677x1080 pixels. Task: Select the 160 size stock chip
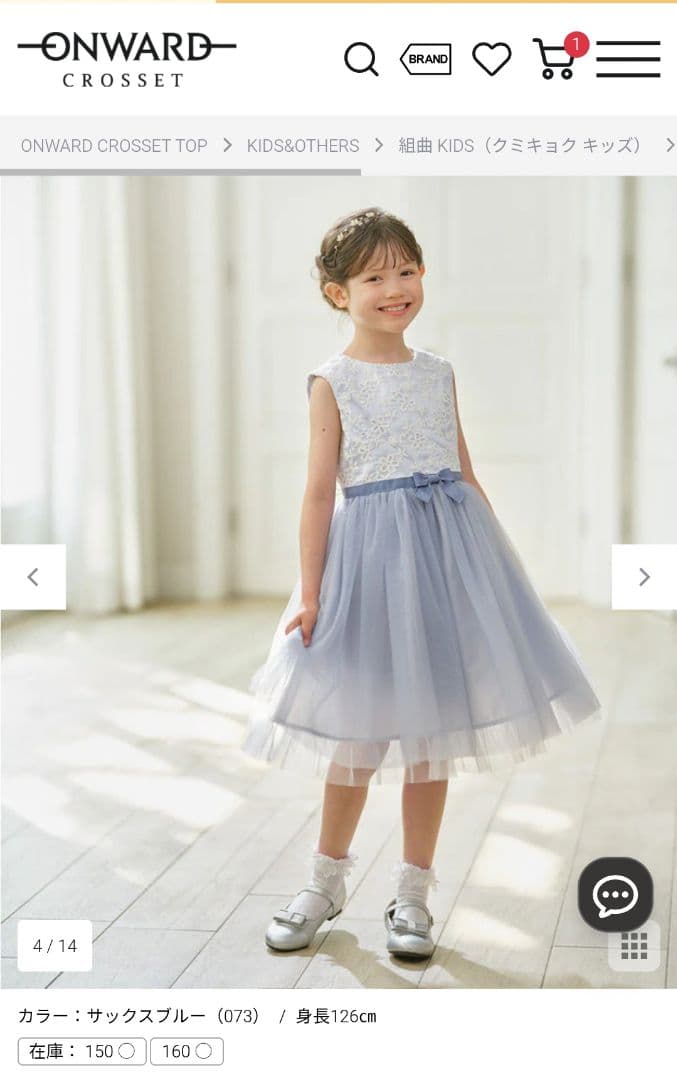point(187,1051)
